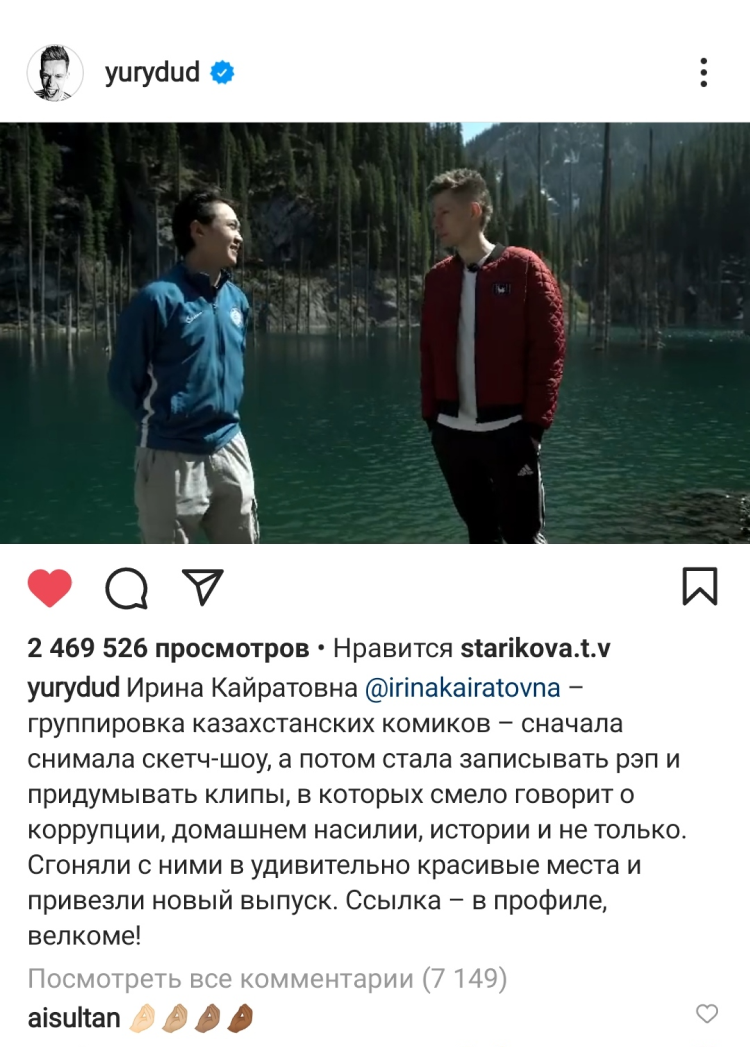Image resolution: width=750 pixels, height=1047 pixels.
Task: Open yurydud's profile avatar
Action: 54,72
